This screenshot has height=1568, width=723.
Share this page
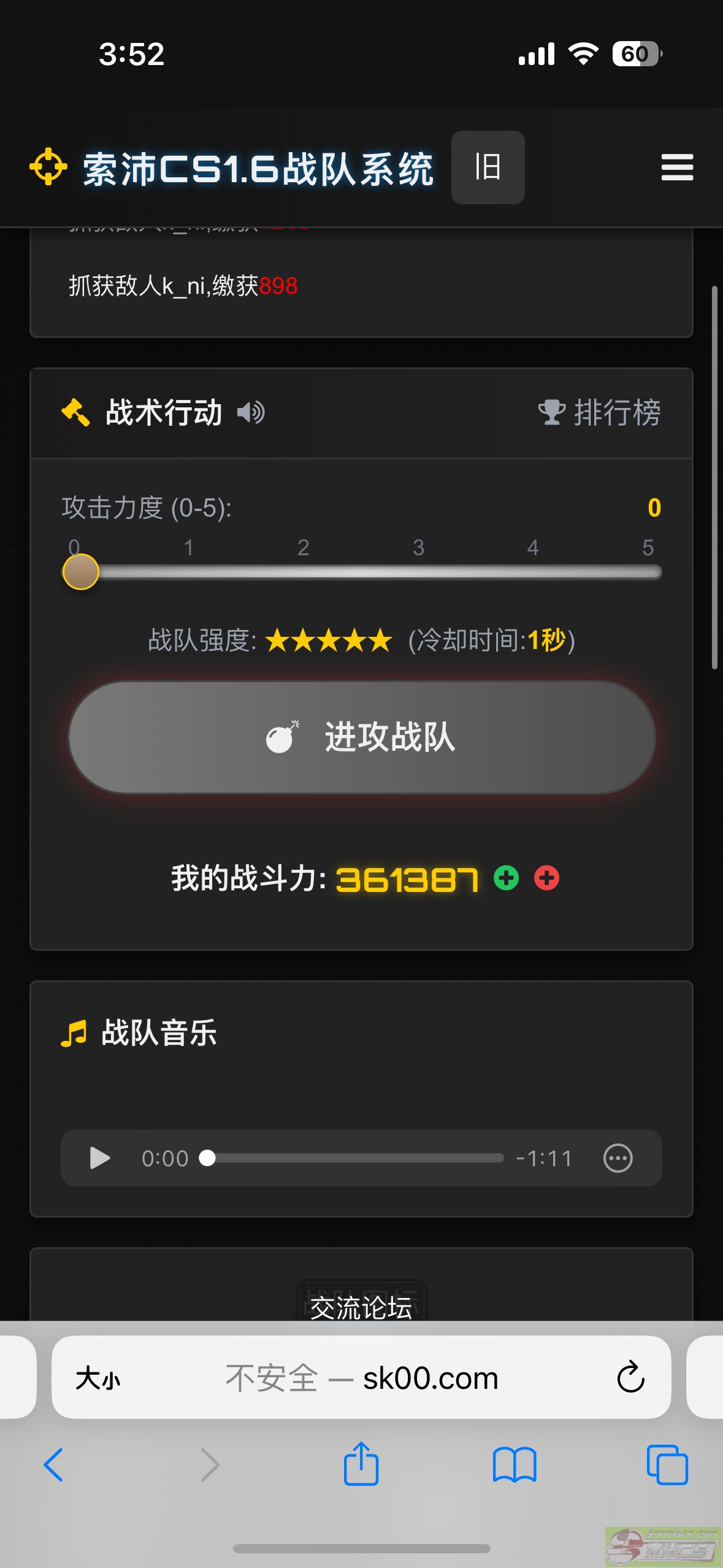(x=361, y=1463)
